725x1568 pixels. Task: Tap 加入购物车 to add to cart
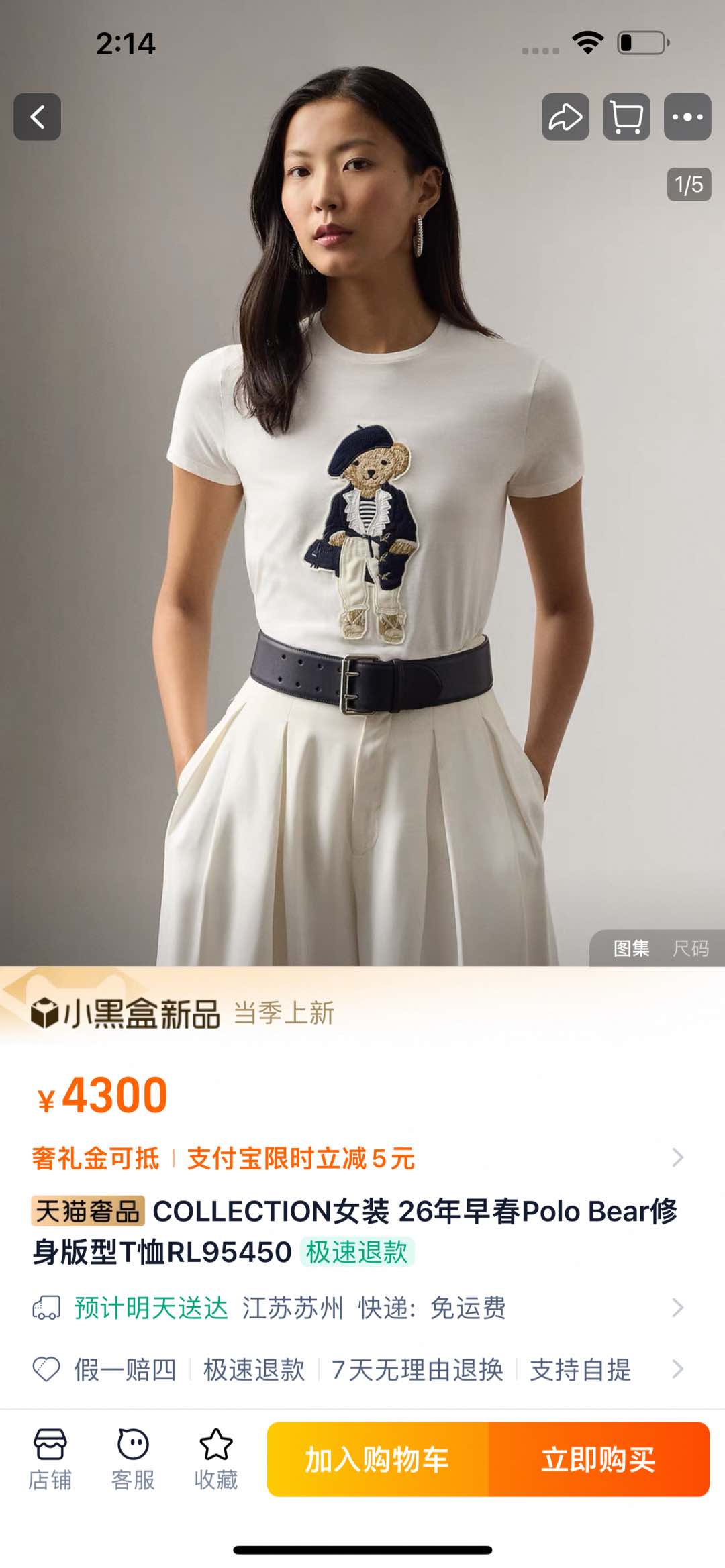(x=377, y=1459)
